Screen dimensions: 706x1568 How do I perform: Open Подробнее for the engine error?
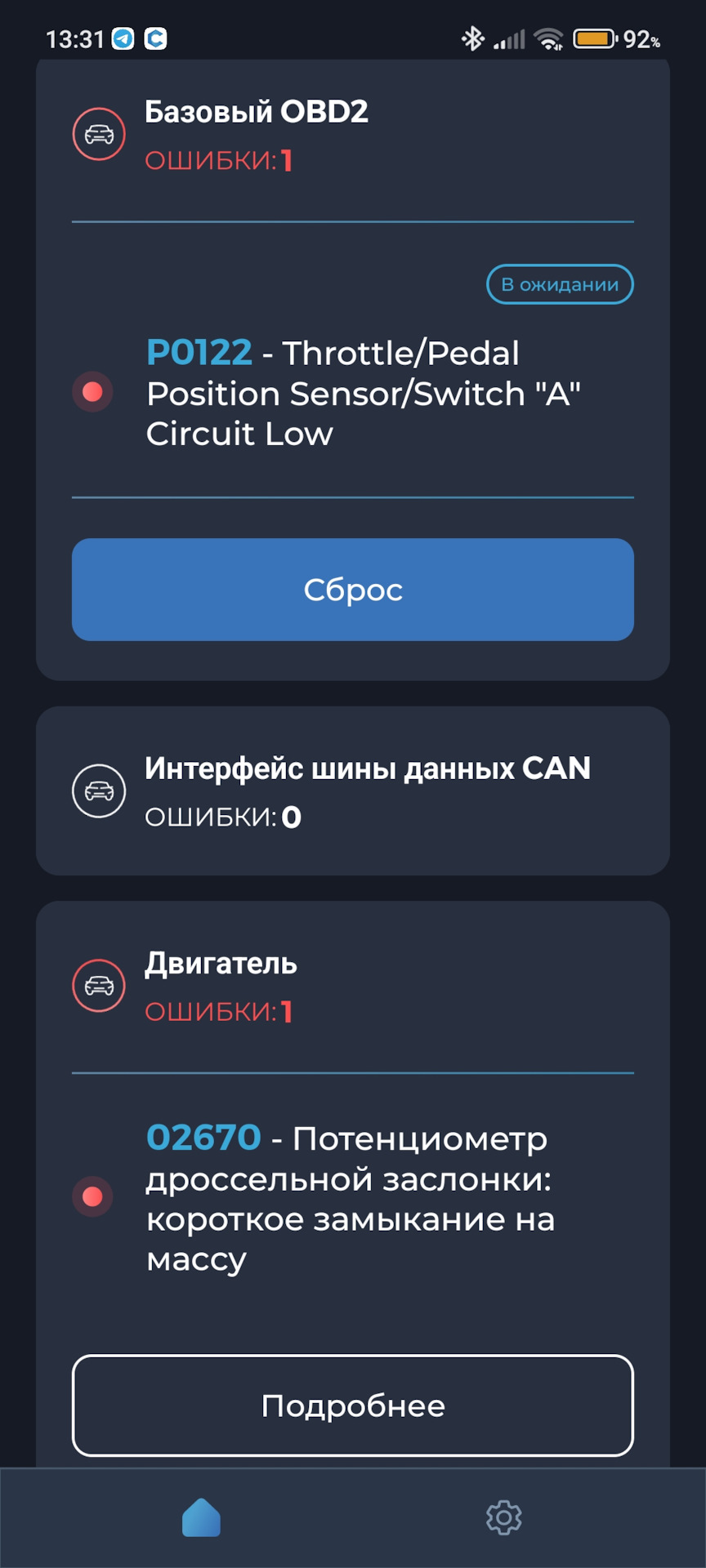point(352,1405)
